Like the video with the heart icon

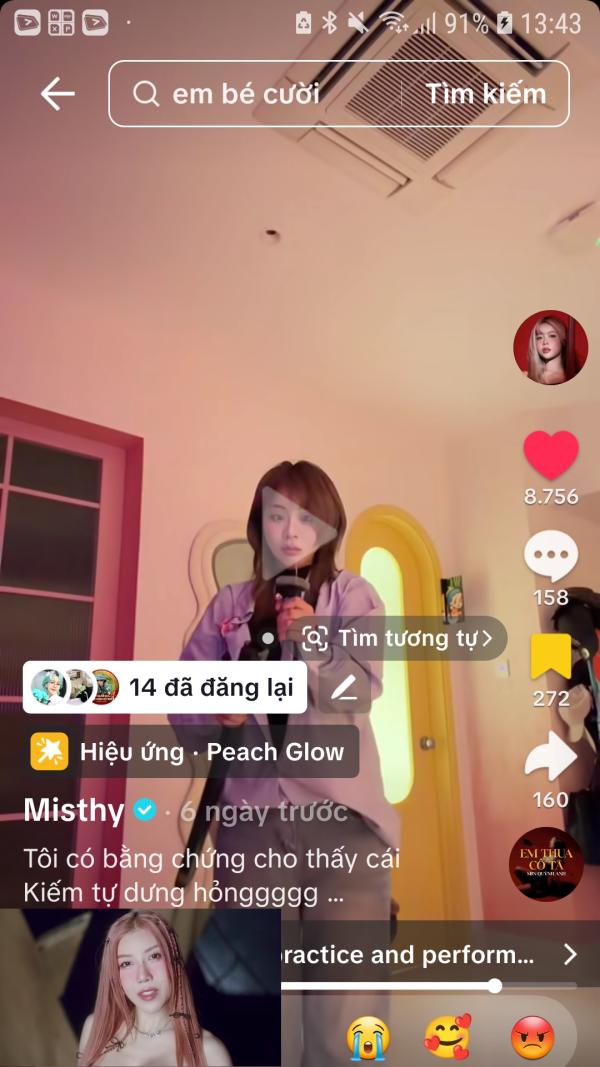pyautogui.click(x=551, y=455)
